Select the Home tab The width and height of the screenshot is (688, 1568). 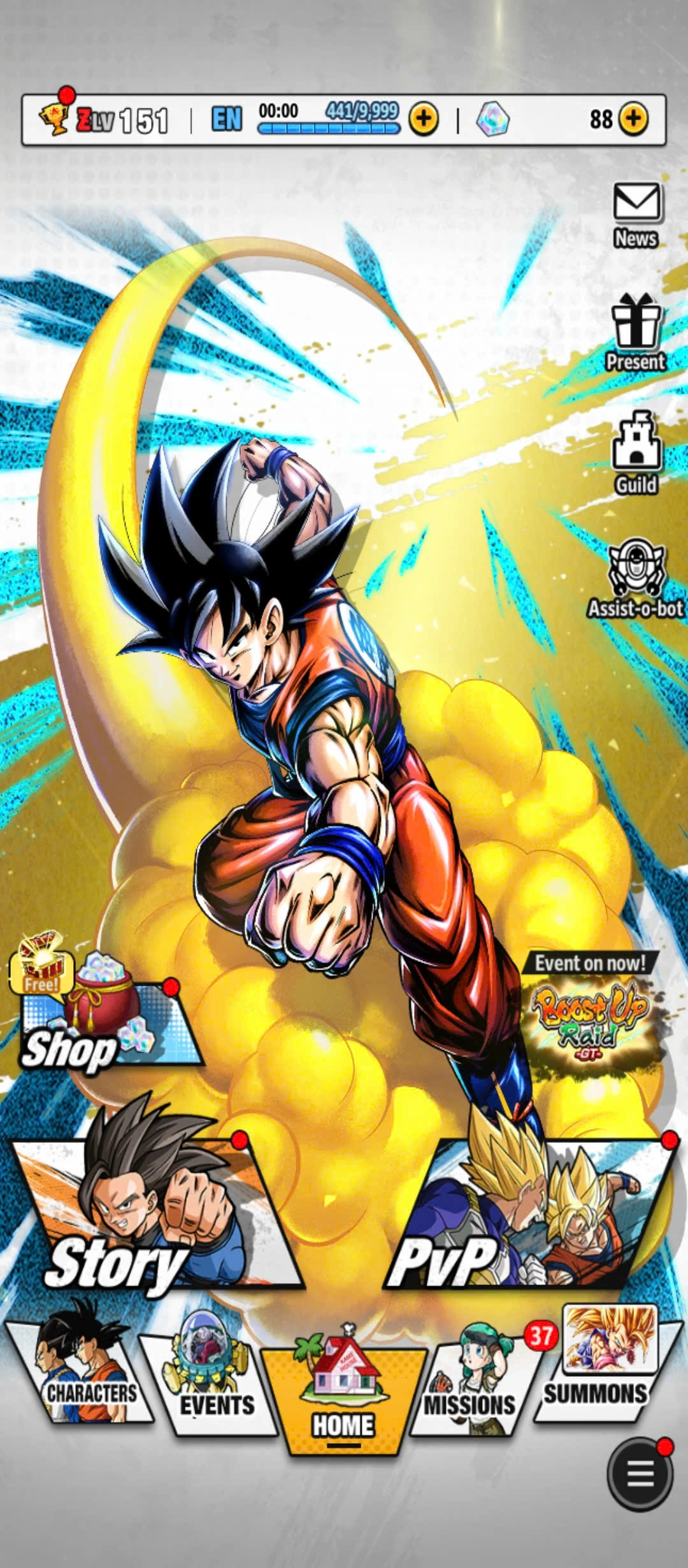tap(344, 1393)
